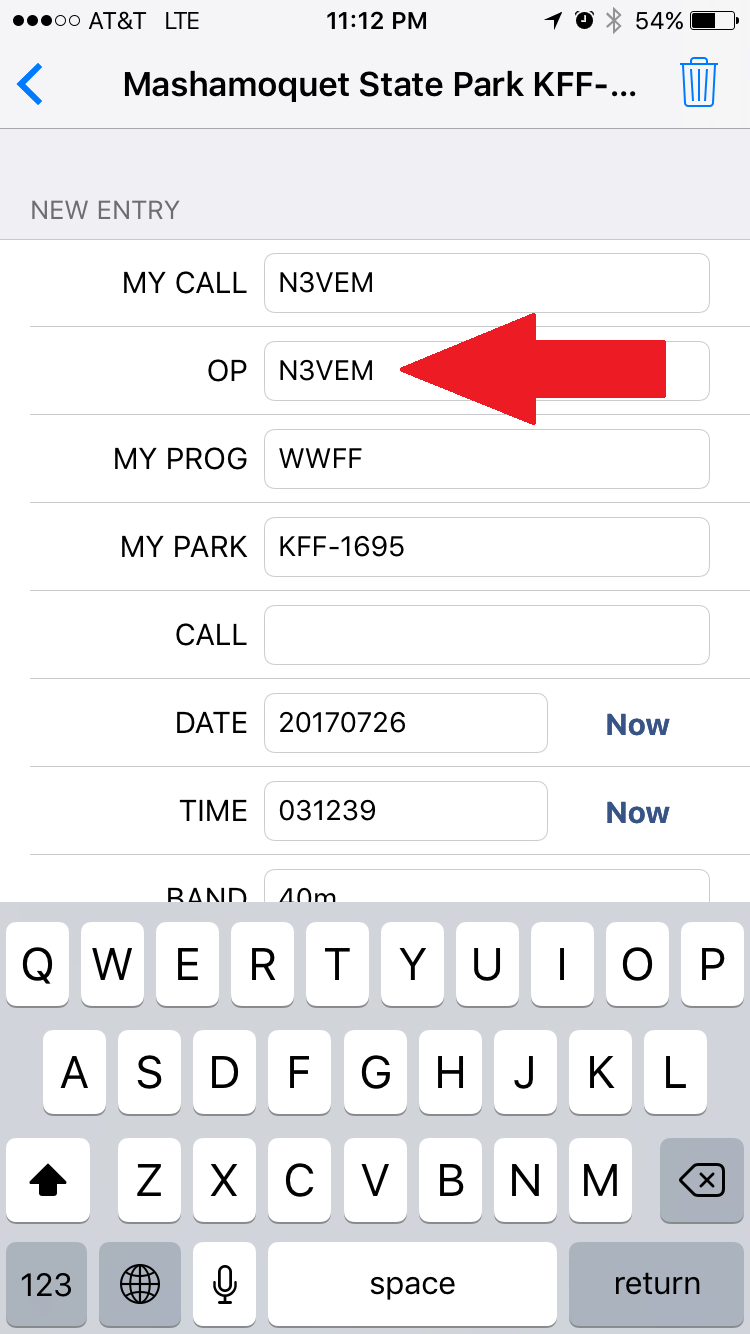
Task: Delete this entry with the trash icon
Action: pos(699,83)
